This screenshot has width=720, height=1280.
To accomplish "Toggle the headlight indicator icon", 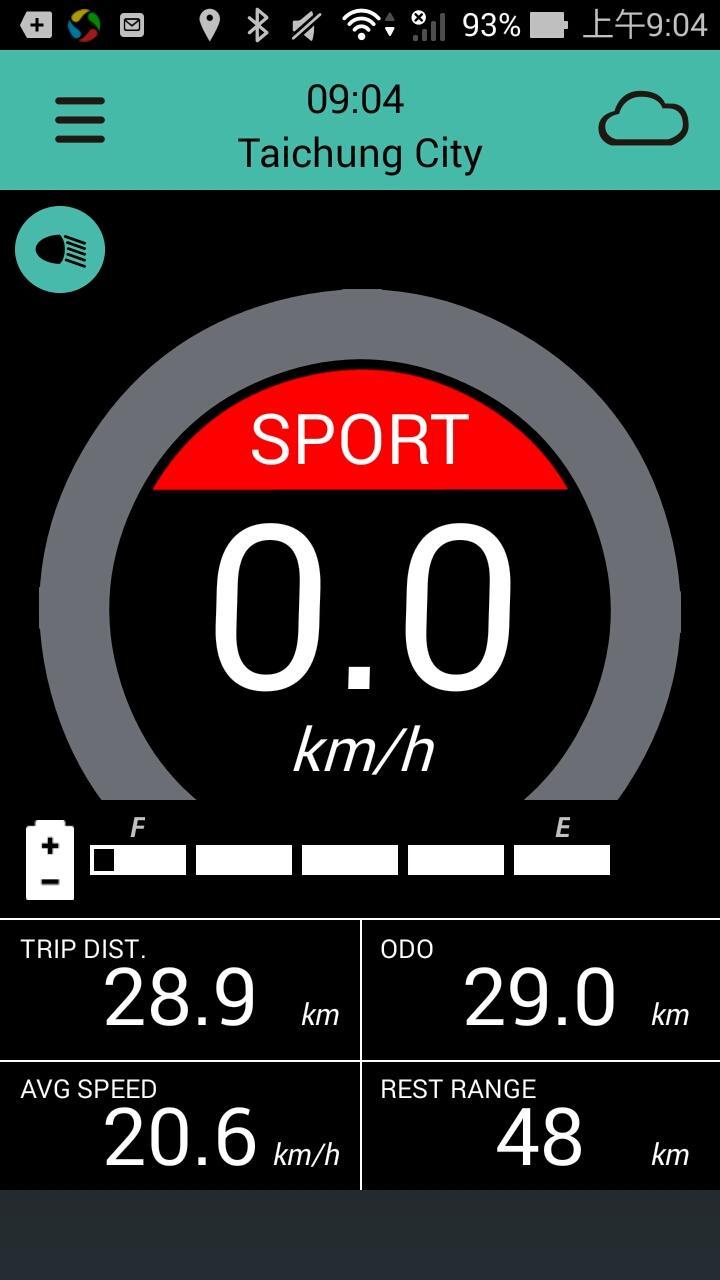I will pos(59,249).
